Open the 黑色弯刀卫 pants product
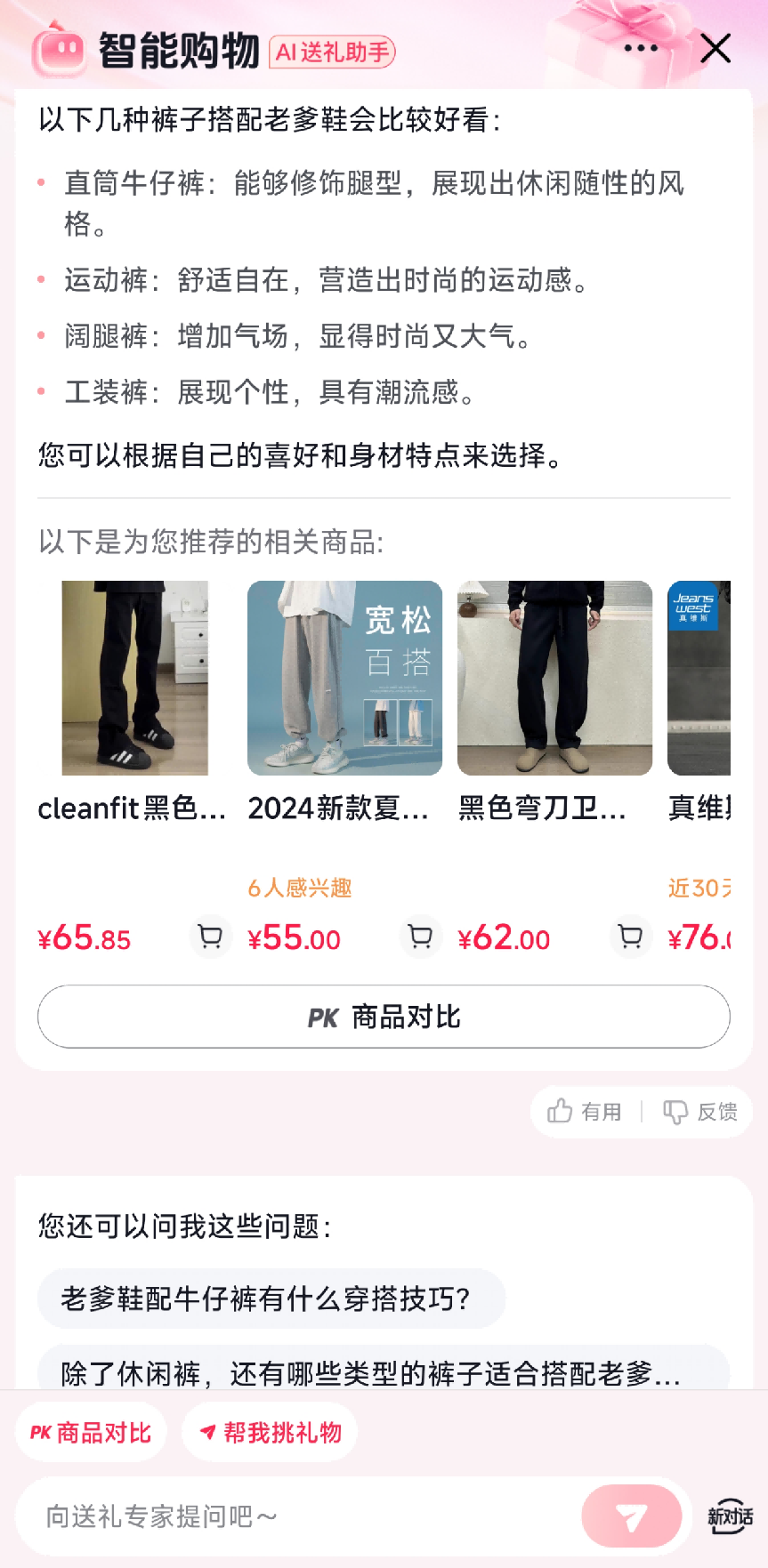 tap(554, 679)
